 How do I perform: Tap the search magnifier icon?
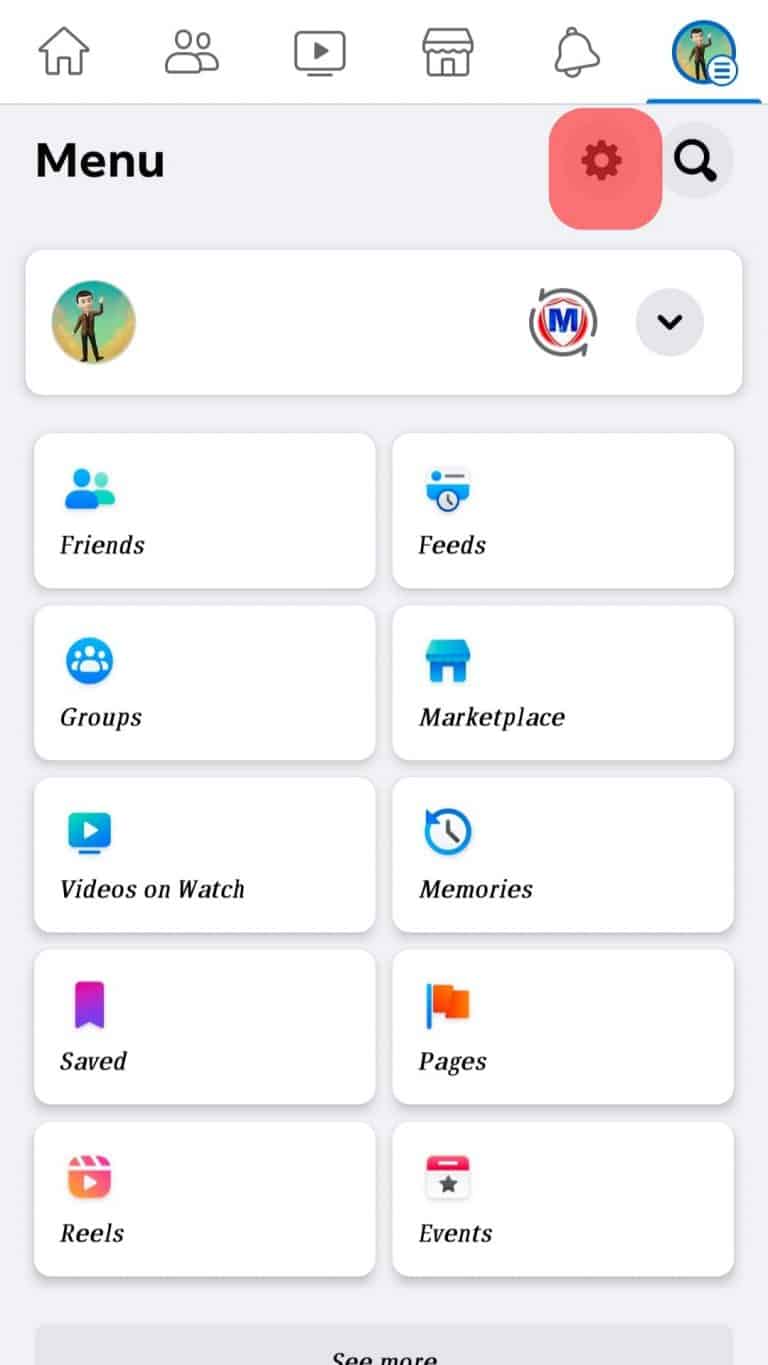(696, 160)
